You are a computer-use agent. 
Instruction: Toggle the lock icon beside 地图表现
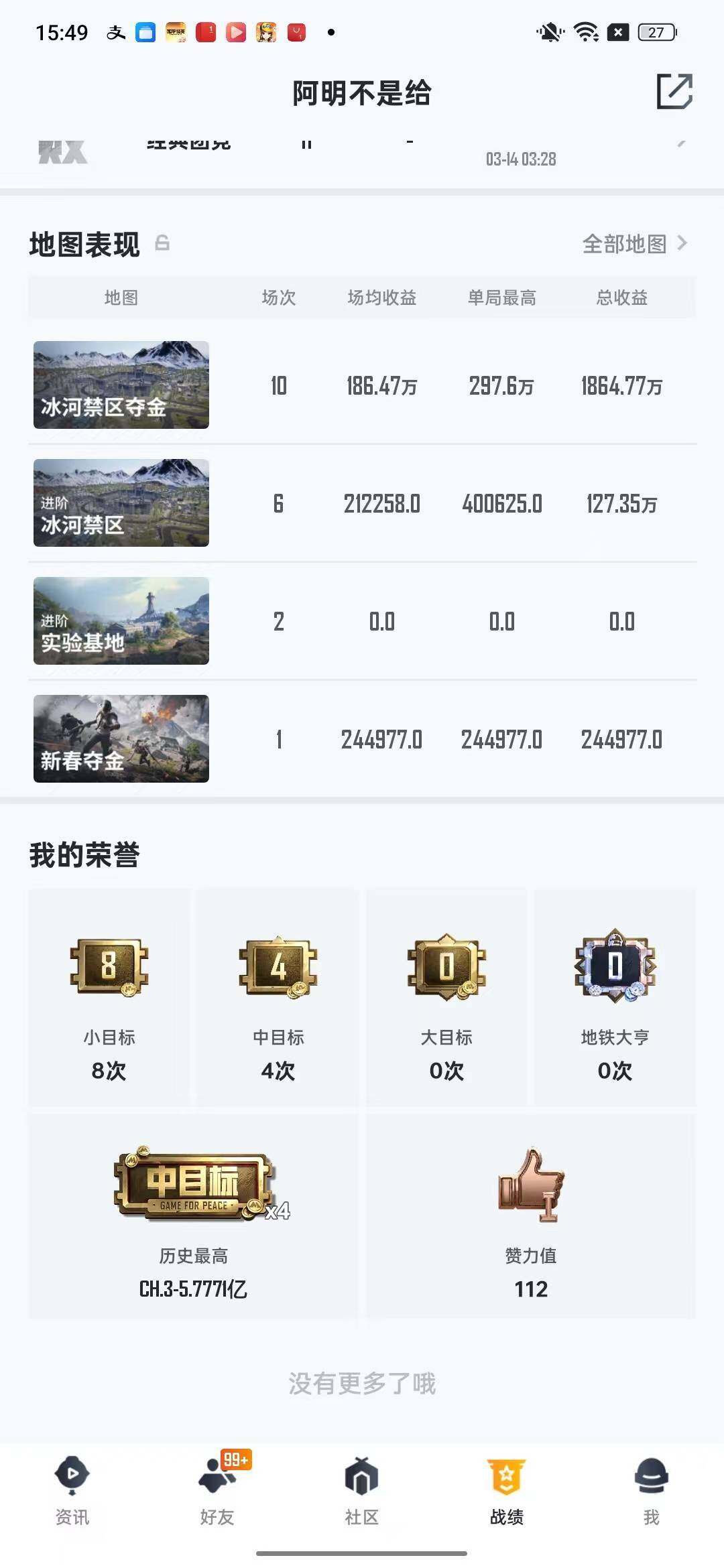tap(163, 244)
